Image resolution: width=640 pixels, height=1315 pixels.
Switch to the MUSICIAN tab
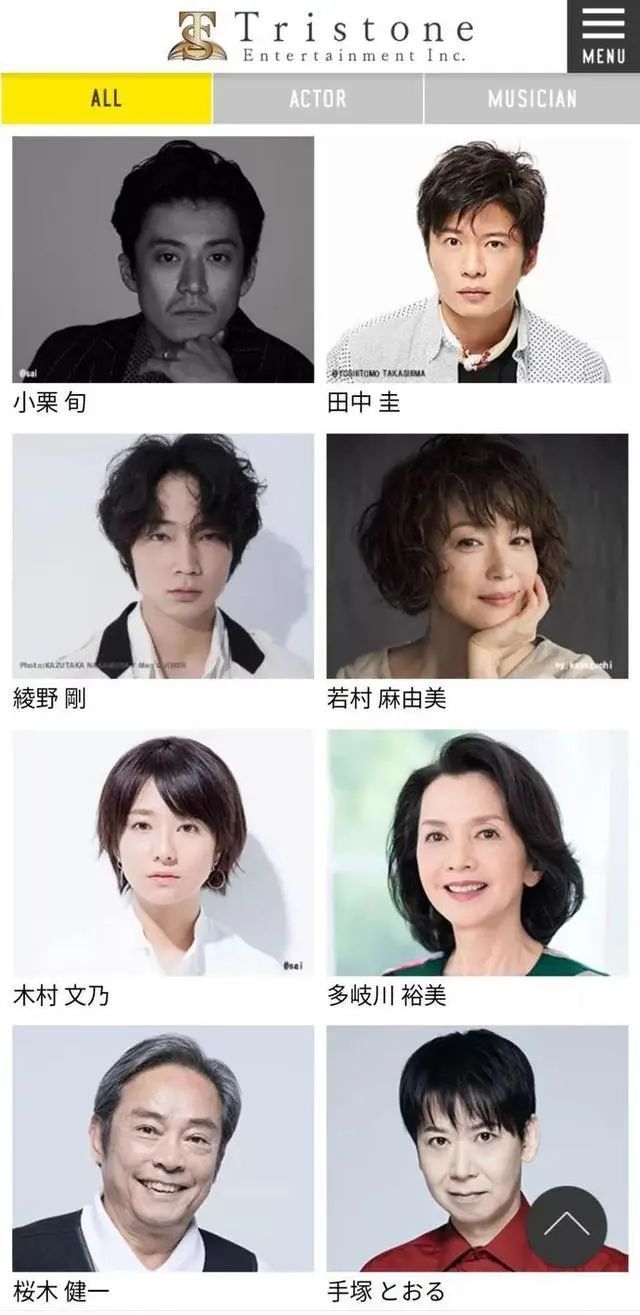tap(532, 99)
